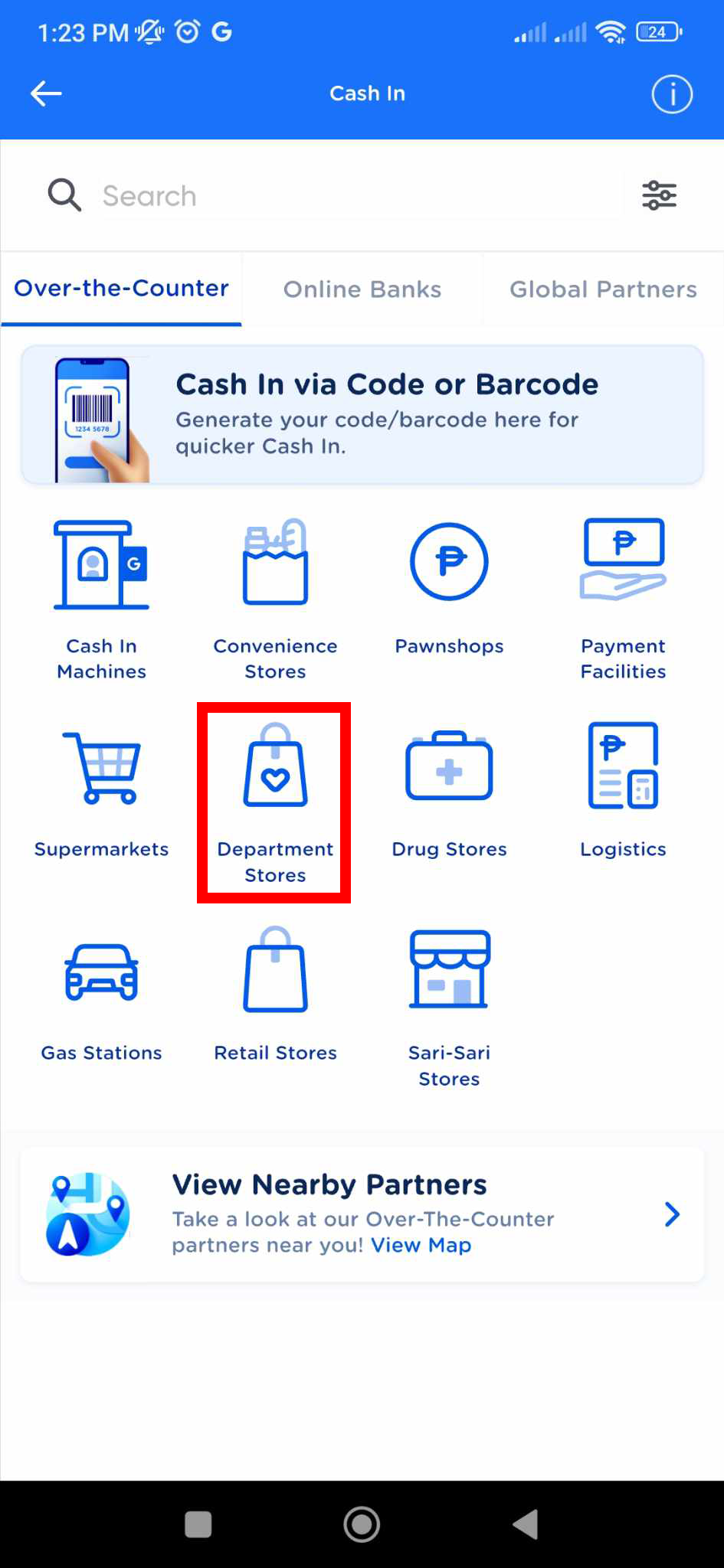Choose Supermarkets category

tap(101, 792)
